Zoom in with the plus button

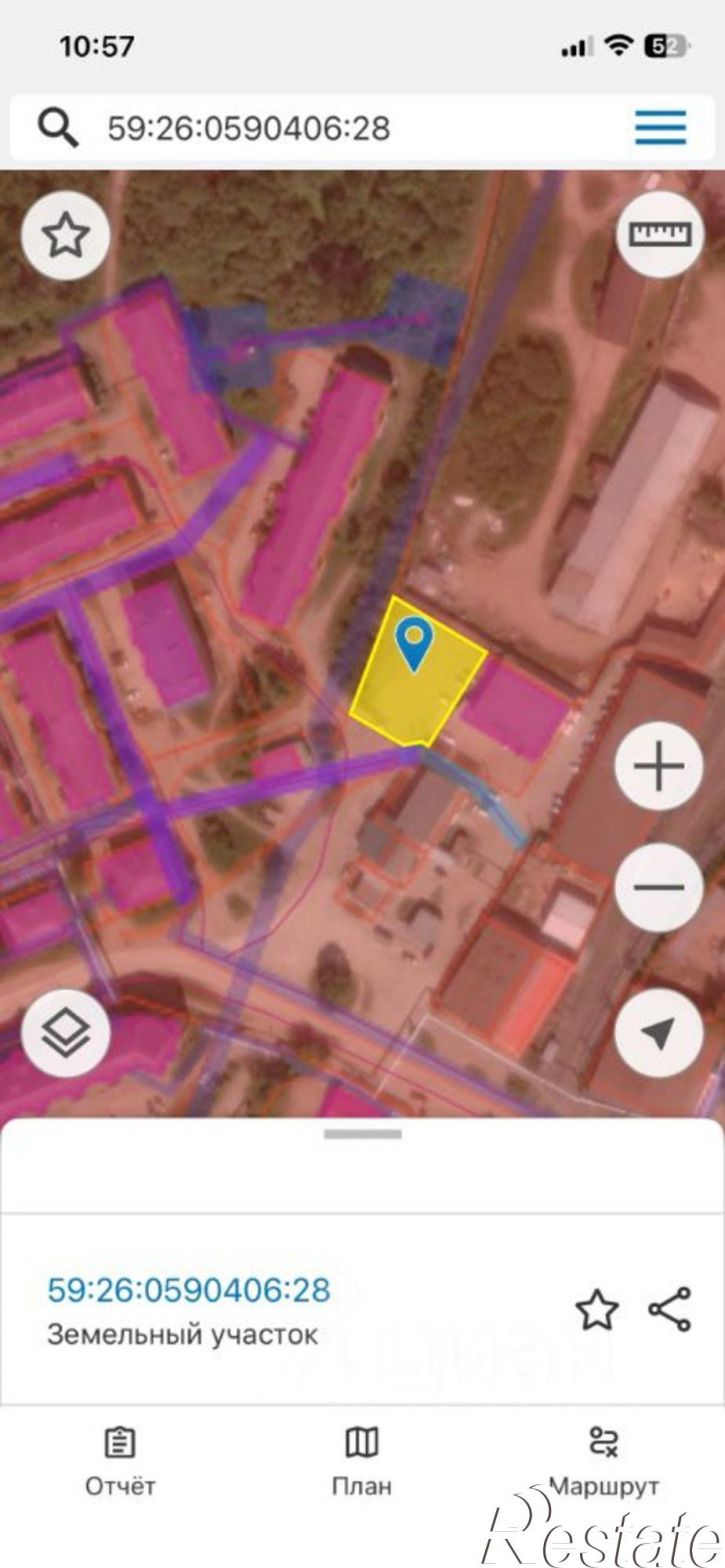(659, 767)
